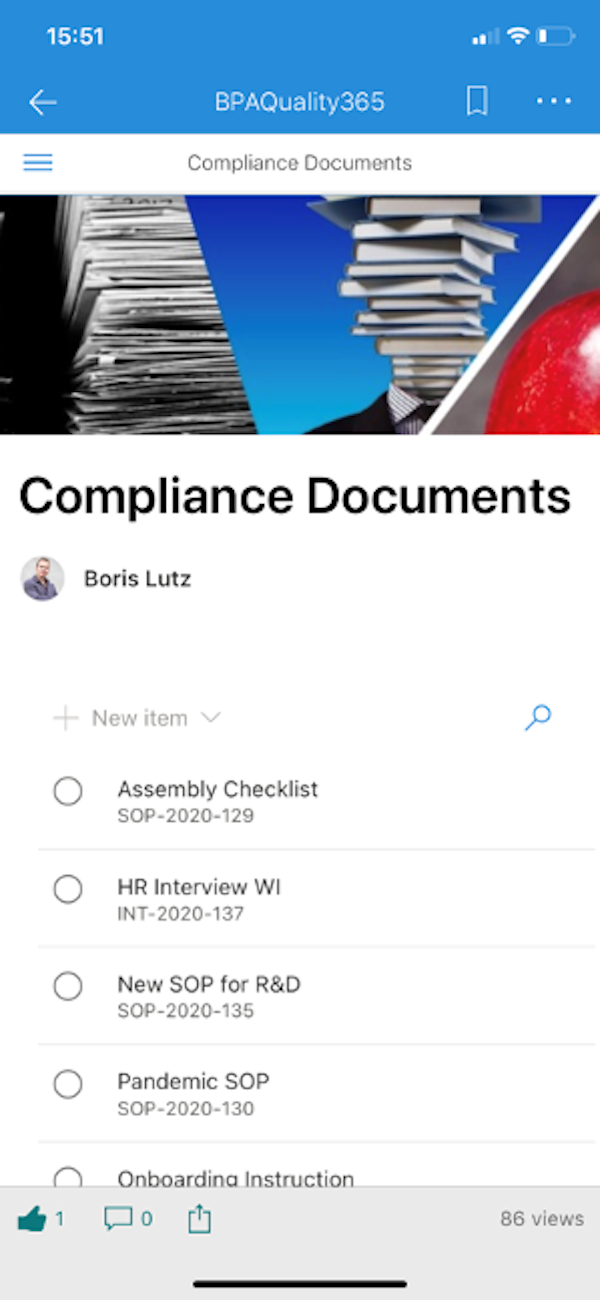Image resolution: width=600 pixels, height=1300 pixels.
Task: Like this page with thumbs up
Action: coord(33,1219)
